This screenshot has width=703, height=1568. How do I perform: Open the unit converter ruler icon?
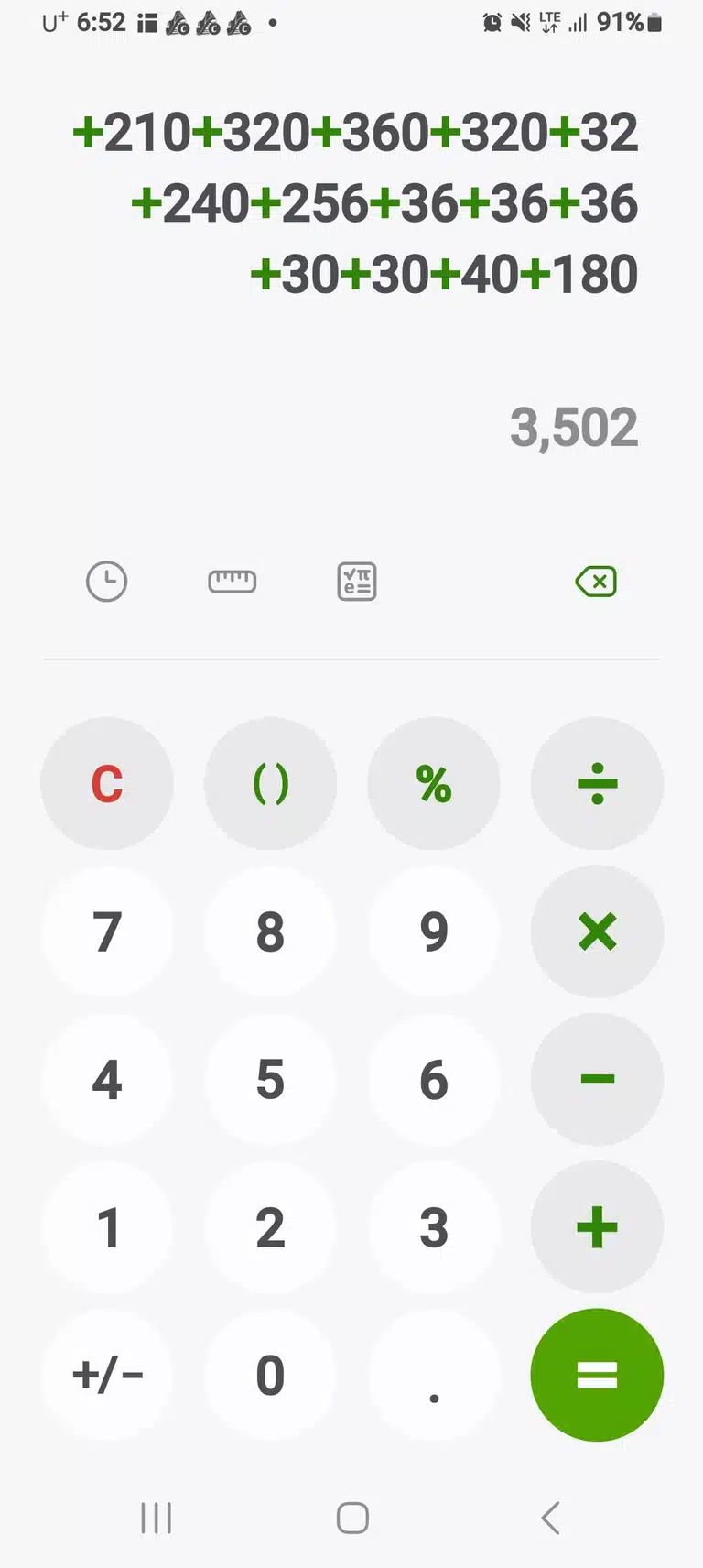click(233, 582)
